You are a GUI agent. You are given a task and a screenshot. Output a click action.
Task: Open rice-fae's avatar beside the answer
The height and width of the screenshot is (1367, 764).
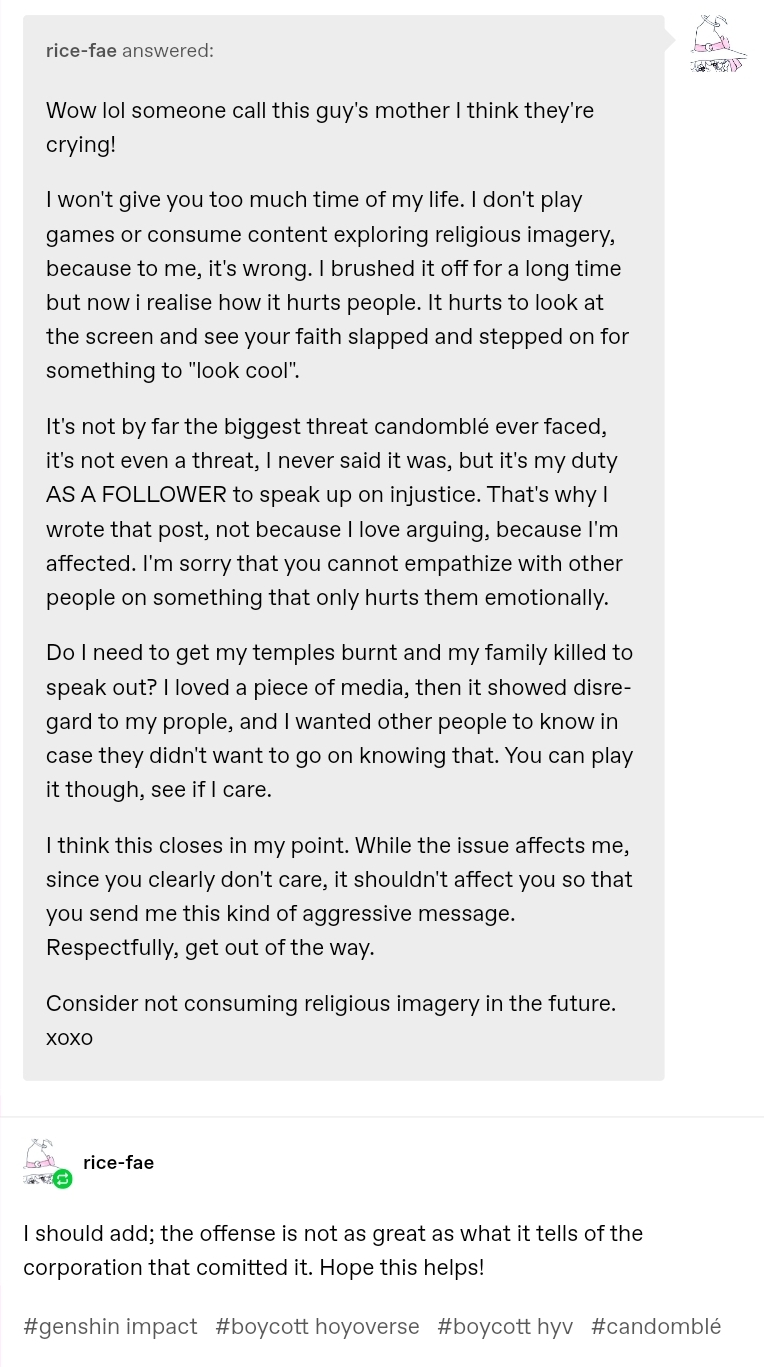(x=718, y=44)
